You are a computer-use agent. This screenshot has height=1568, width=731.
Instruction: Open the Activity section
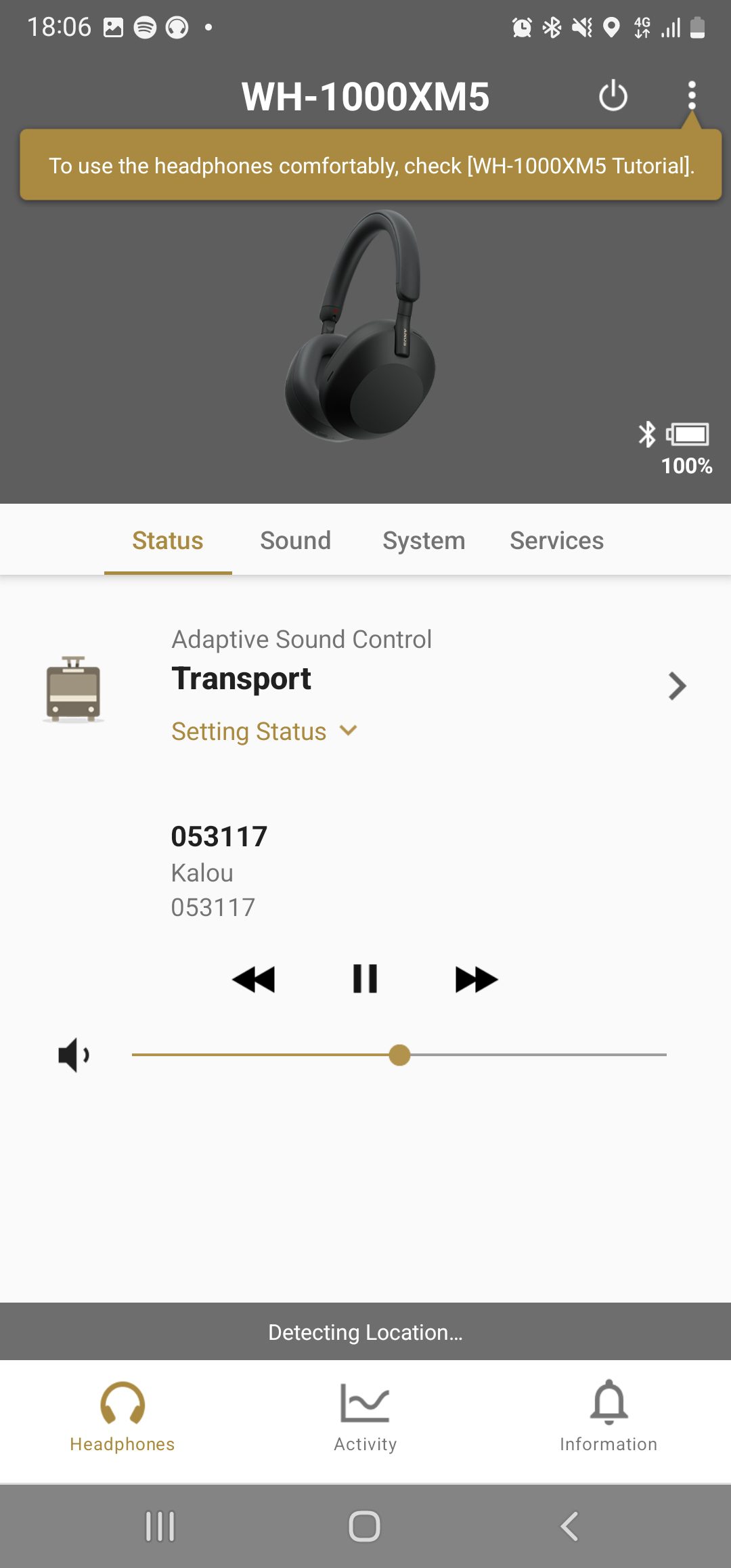365,1418
